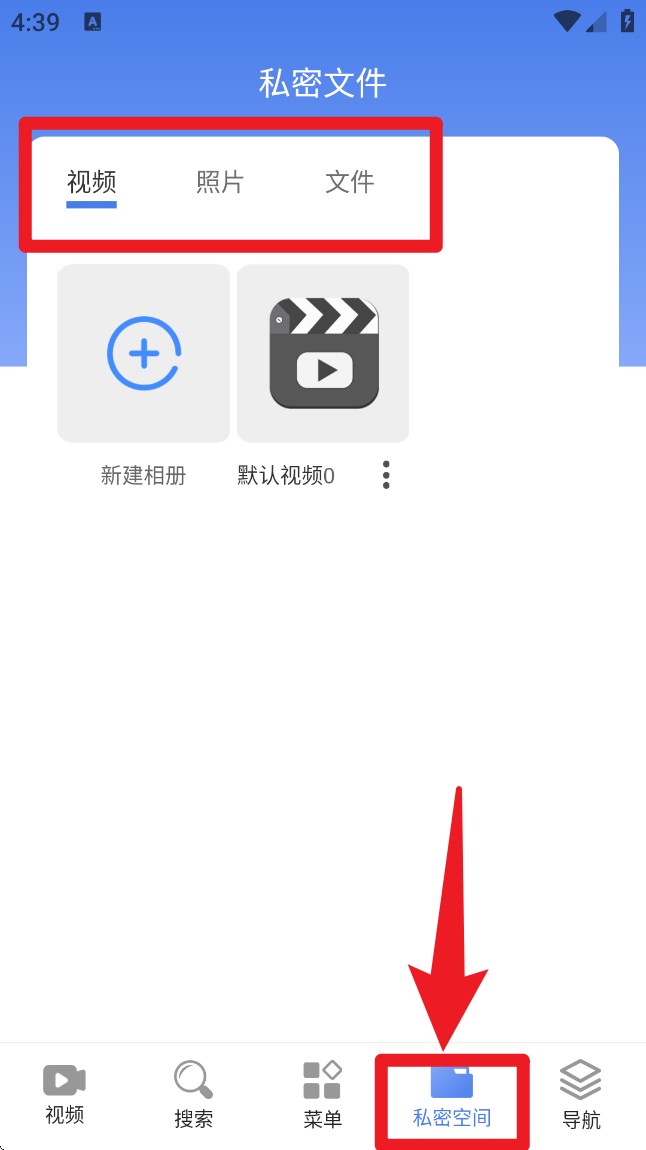The image size is (646, 1150).
Task: Open the 默认视频 album
Action: point(323,353)
